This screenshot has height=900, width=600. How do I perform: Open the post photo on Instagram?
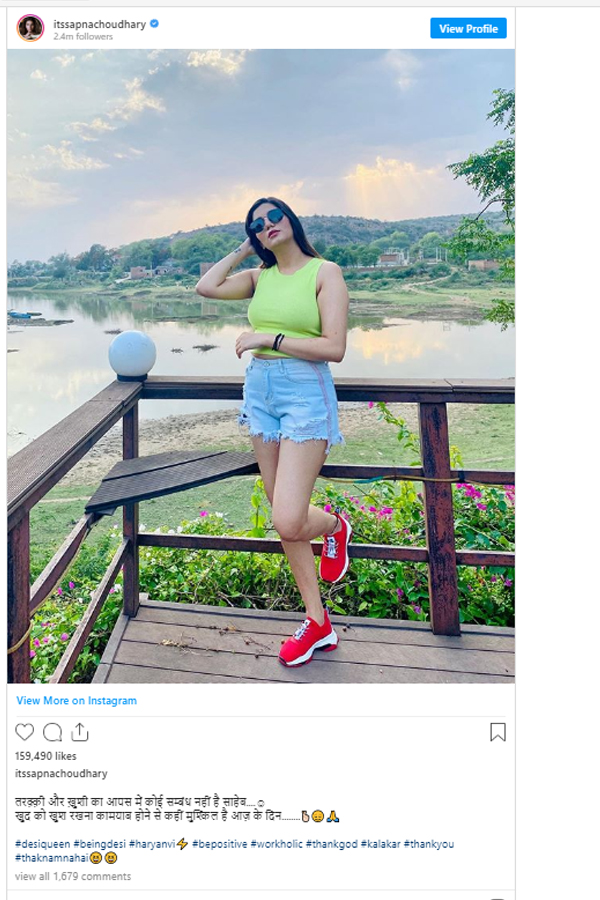tap(261, 366)
